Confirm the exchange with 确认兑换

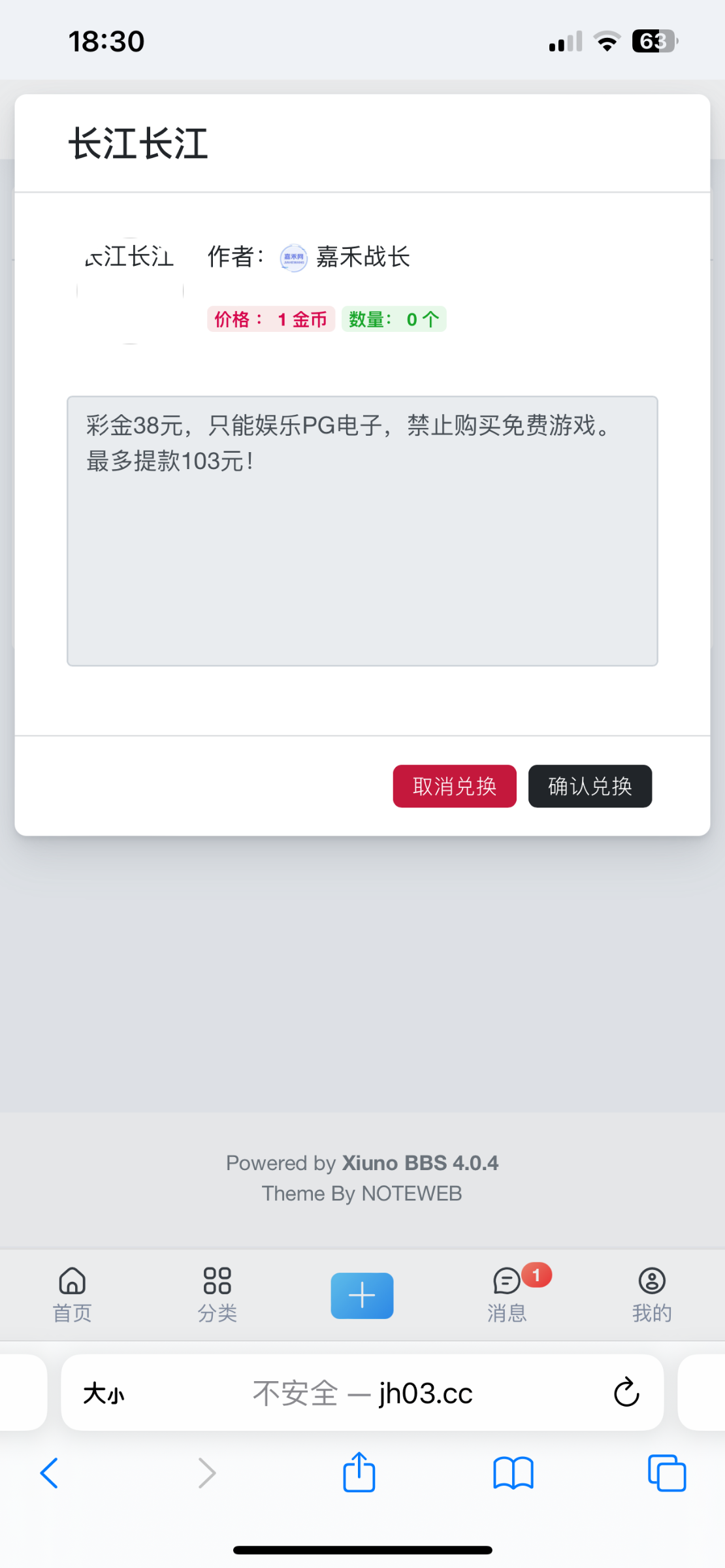pos(590,786)
